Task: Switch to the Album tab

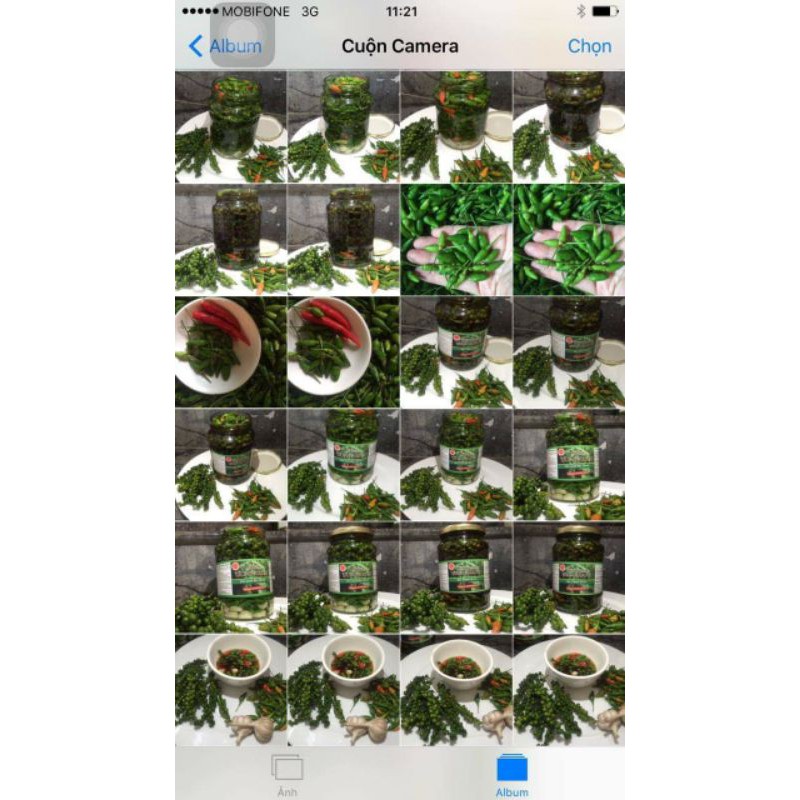Action: (x=512, y=775)
